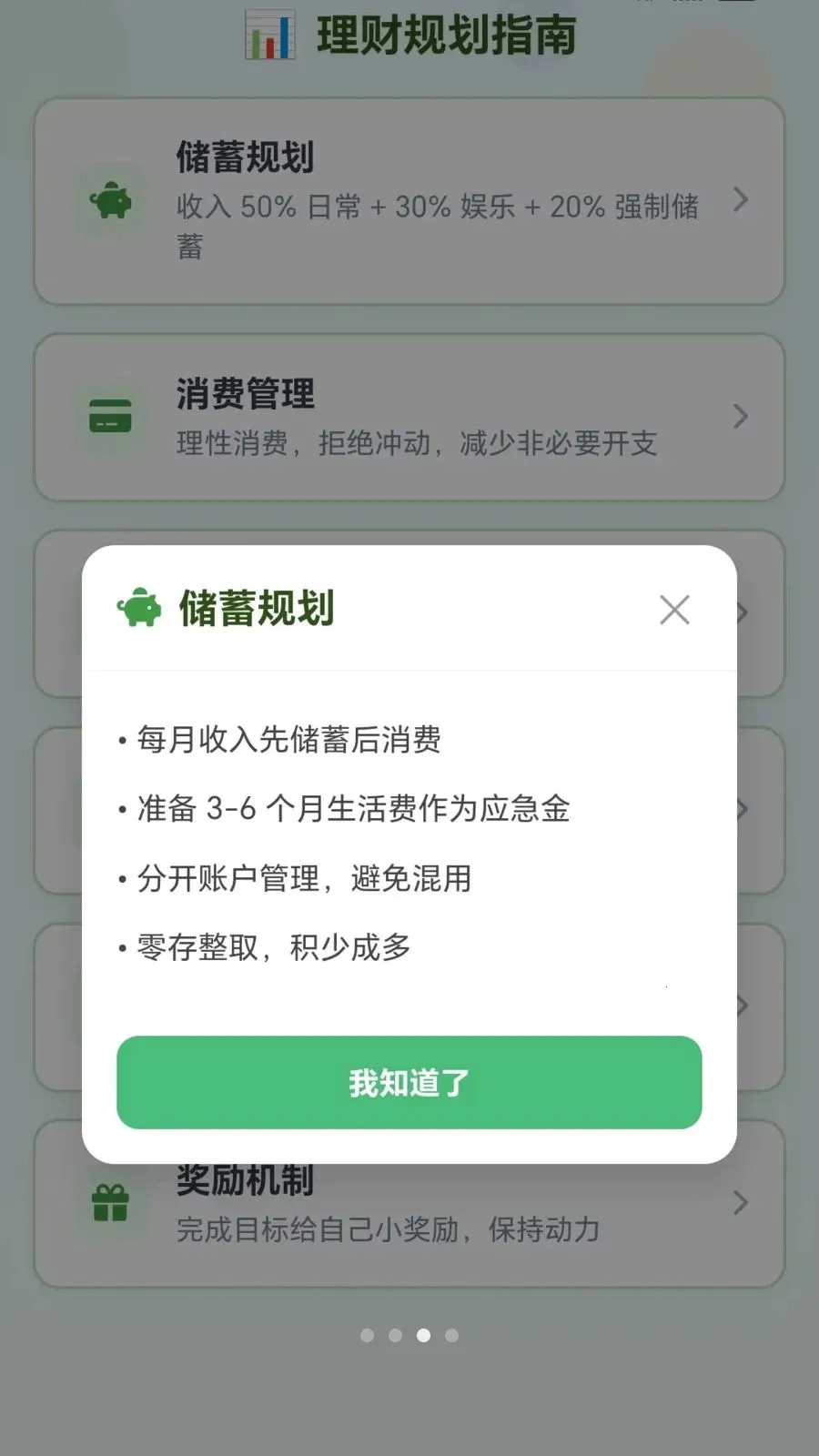Screen dimensions: 819x1456
Task: Expand the 奖励机制 card via its chevron
Action: tap(739, 1203)
